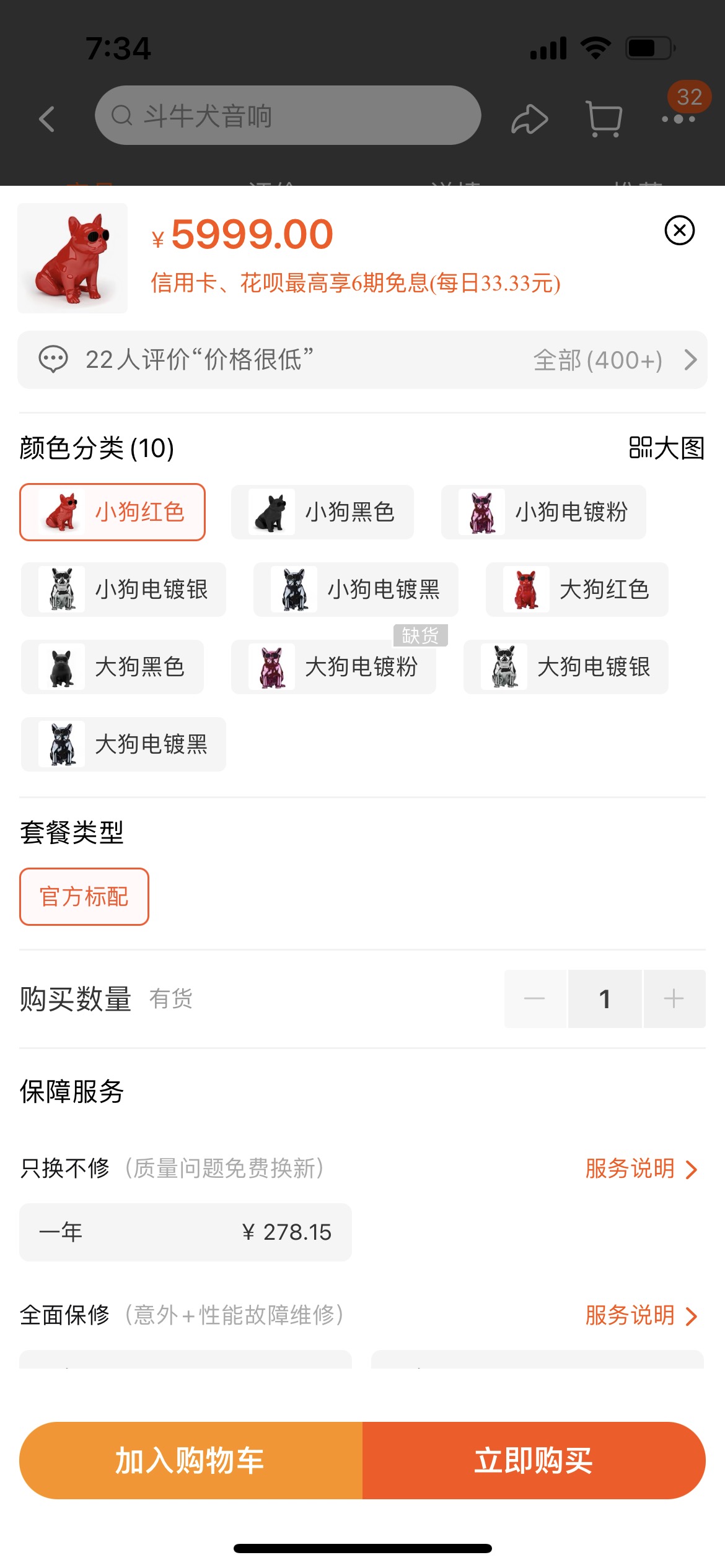Select the 小狗黑色 color option
This screenshot has height=1568, width=725.
(322, 512)
